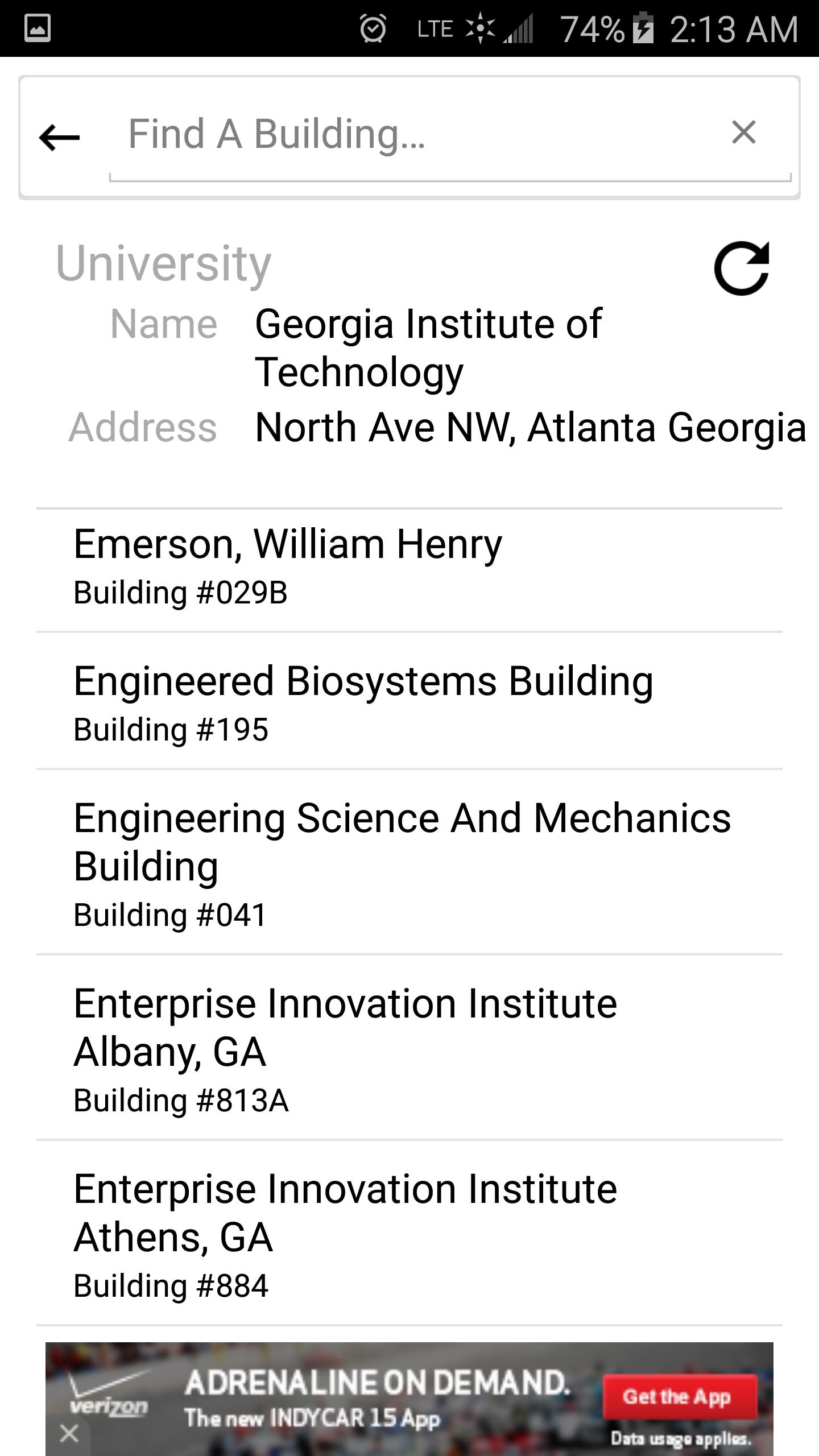Viewport: 819px width, 1456px height.
Task: Tap the back arrow in the search bar
Action: (x=59, y=137)
